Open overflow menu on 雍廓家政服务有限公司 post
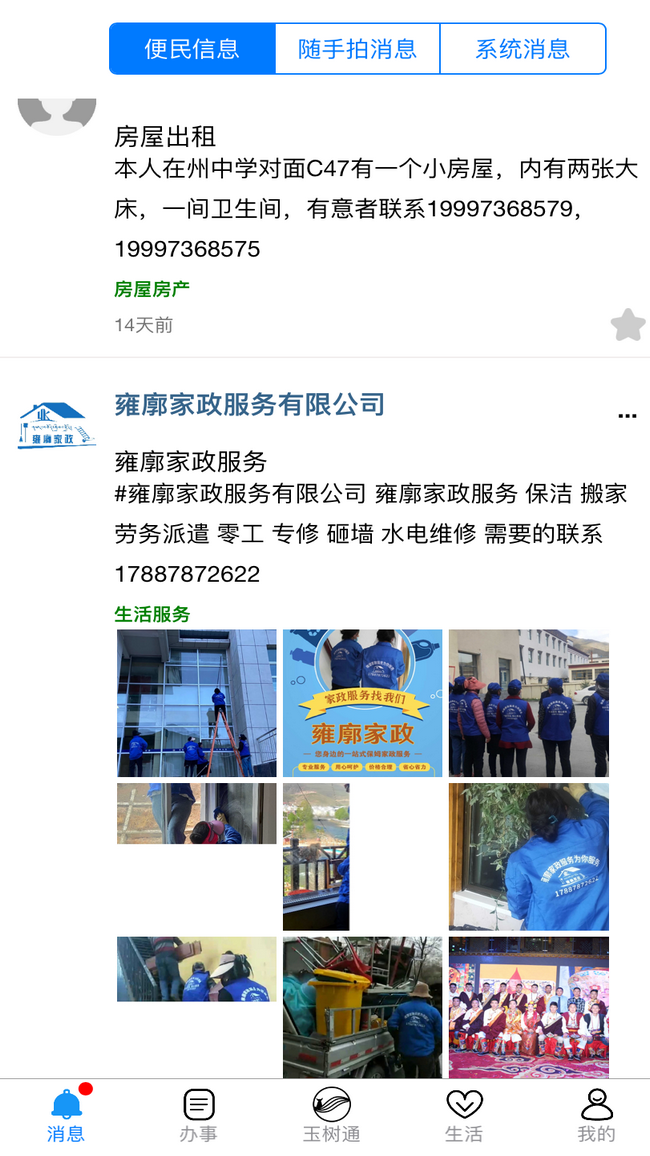 (627, 415)
